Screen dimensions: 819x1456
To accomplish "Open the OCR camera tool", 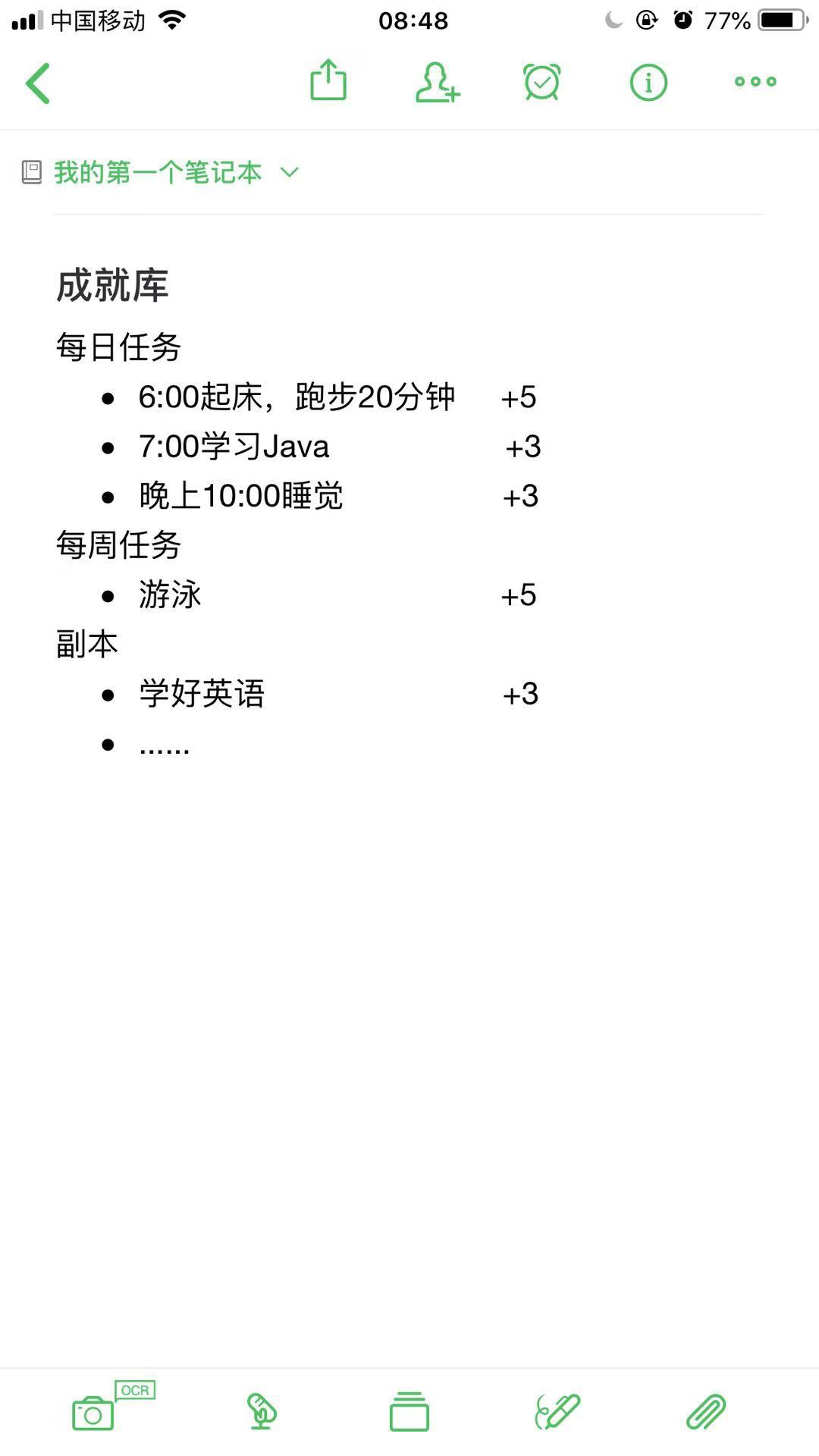I will (95, 1412).
